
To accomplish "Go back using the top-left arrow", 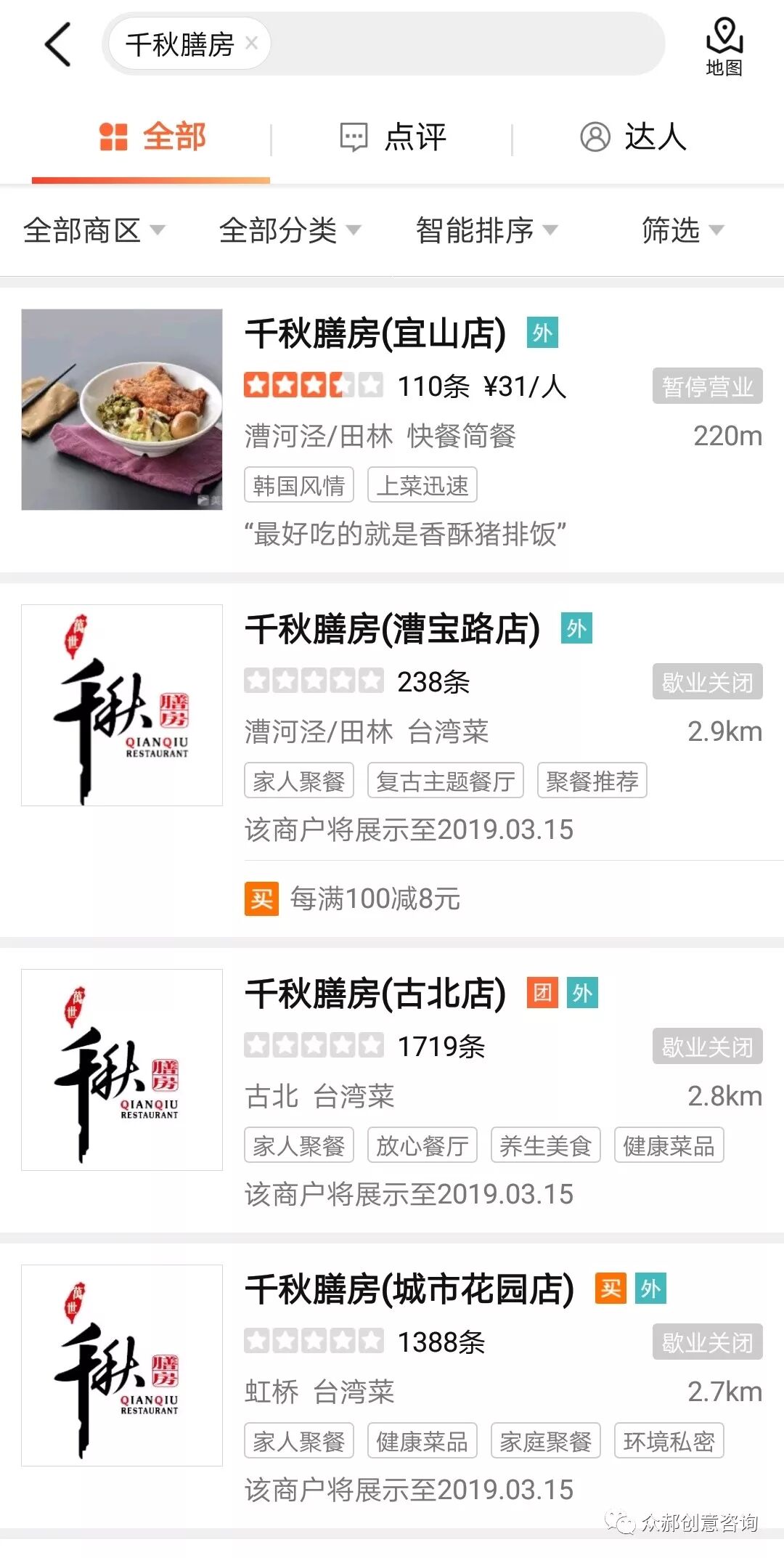I will pyautogui.click(x=59, y=44).
